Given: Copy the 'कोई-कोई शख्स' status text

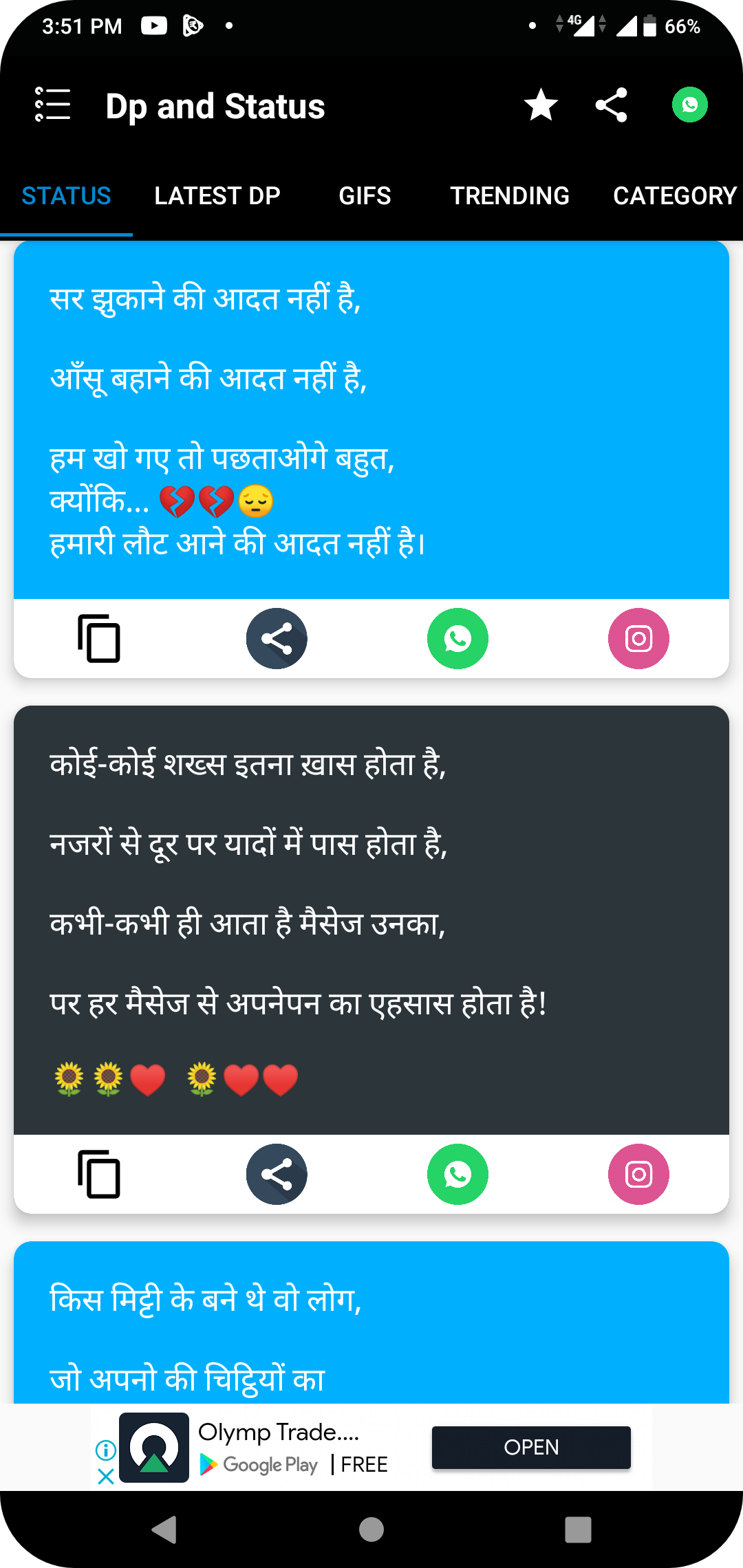Looking at the screenshot, I should [x=99, y=1175].
